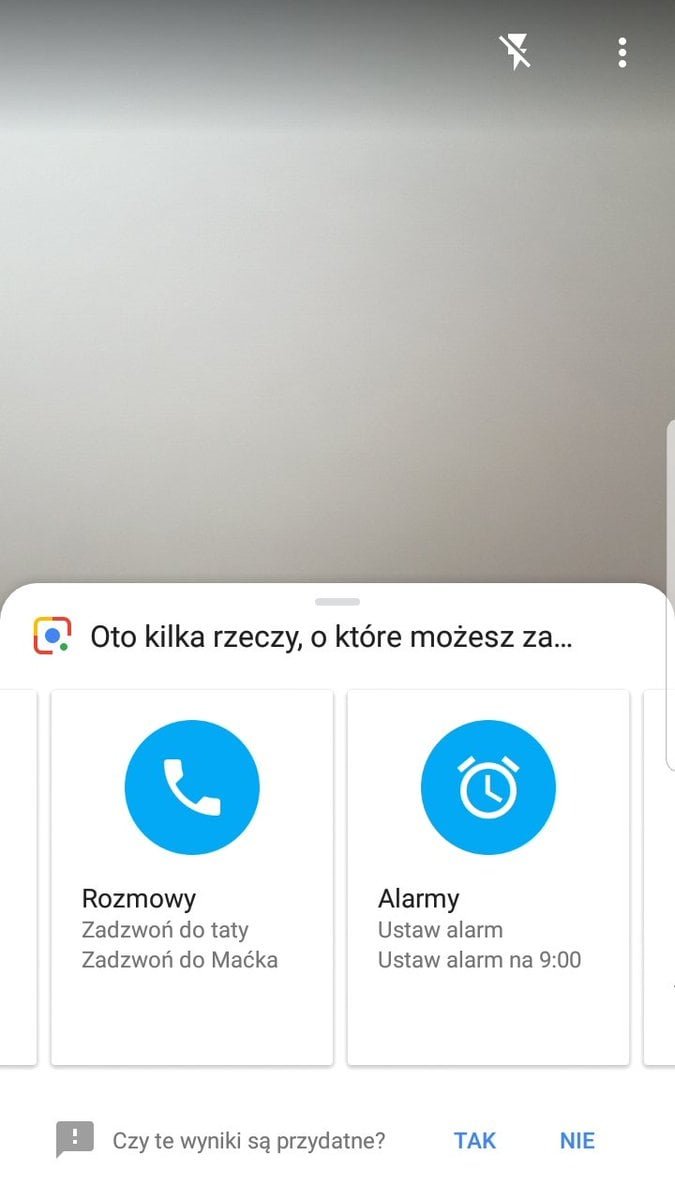Toggle the camera flash icon
The height and width of the screenshot is (1200, 675).
515,52
